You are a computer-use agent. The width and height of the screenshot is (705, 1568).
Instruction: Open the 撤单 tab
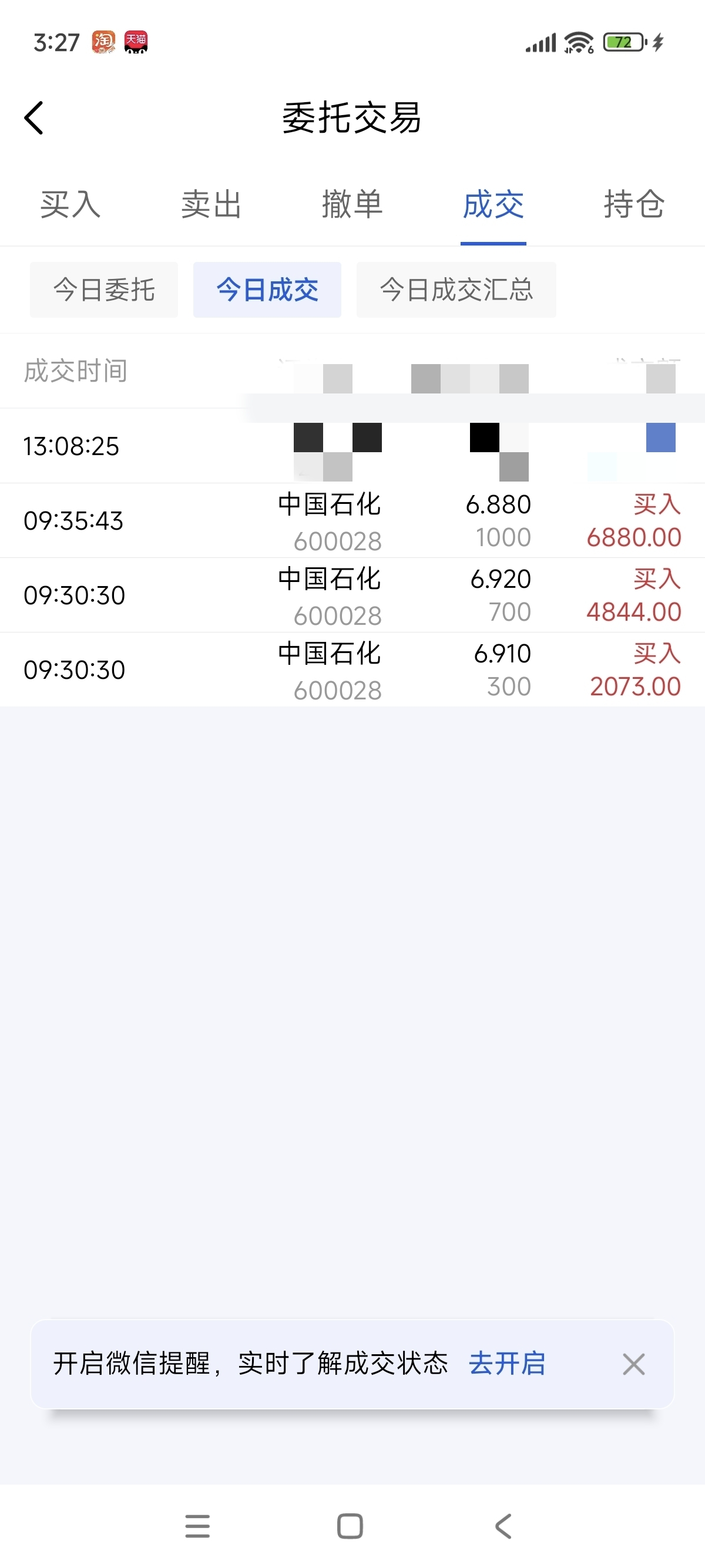coord(352,204)
